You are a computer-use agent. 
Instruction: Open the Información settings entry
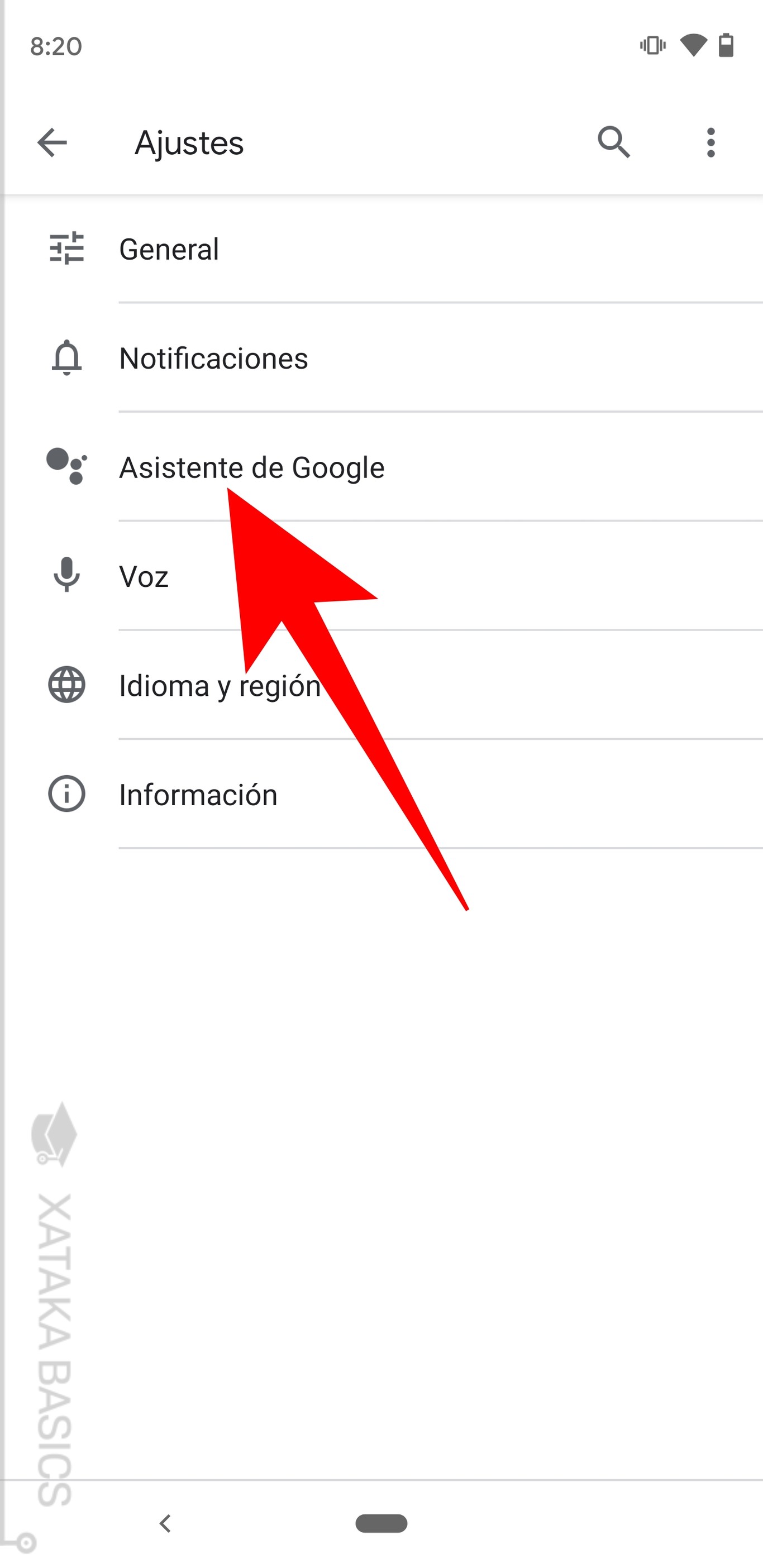(198, 795)
